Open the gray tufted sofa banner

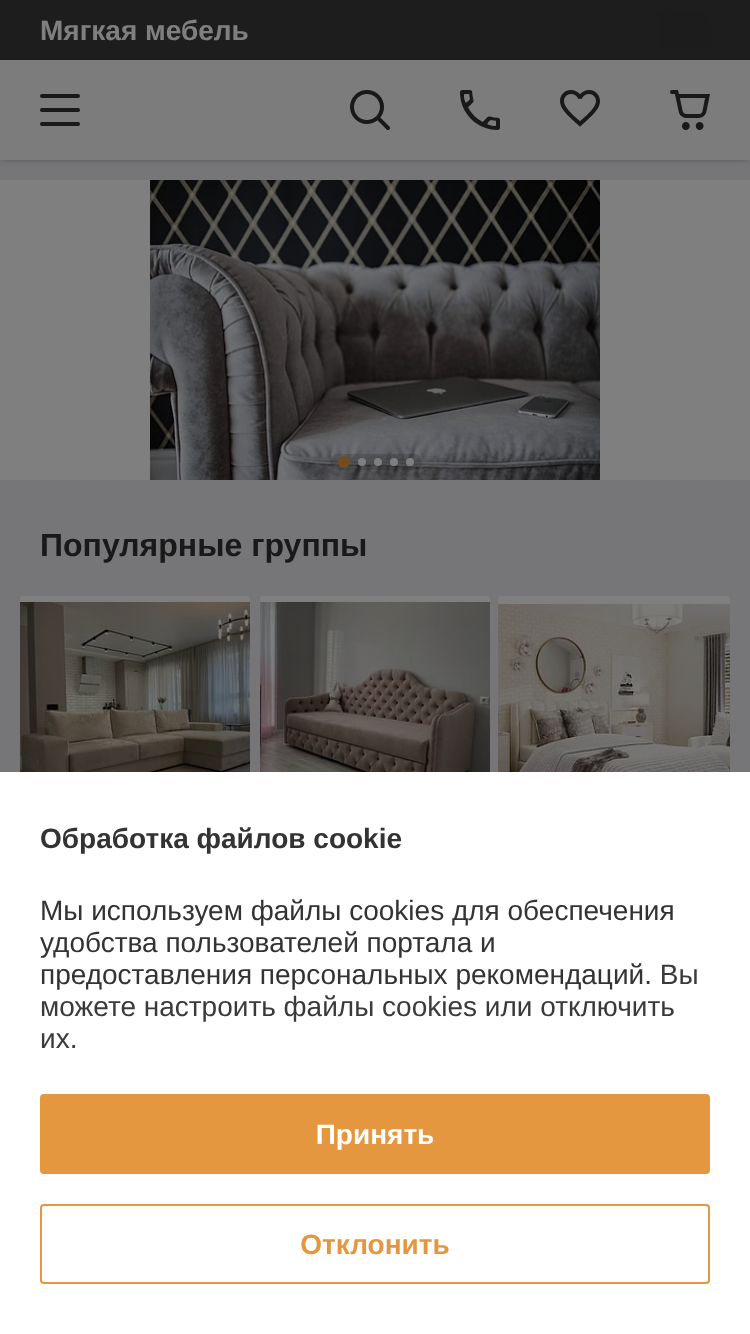coord(375,330)
